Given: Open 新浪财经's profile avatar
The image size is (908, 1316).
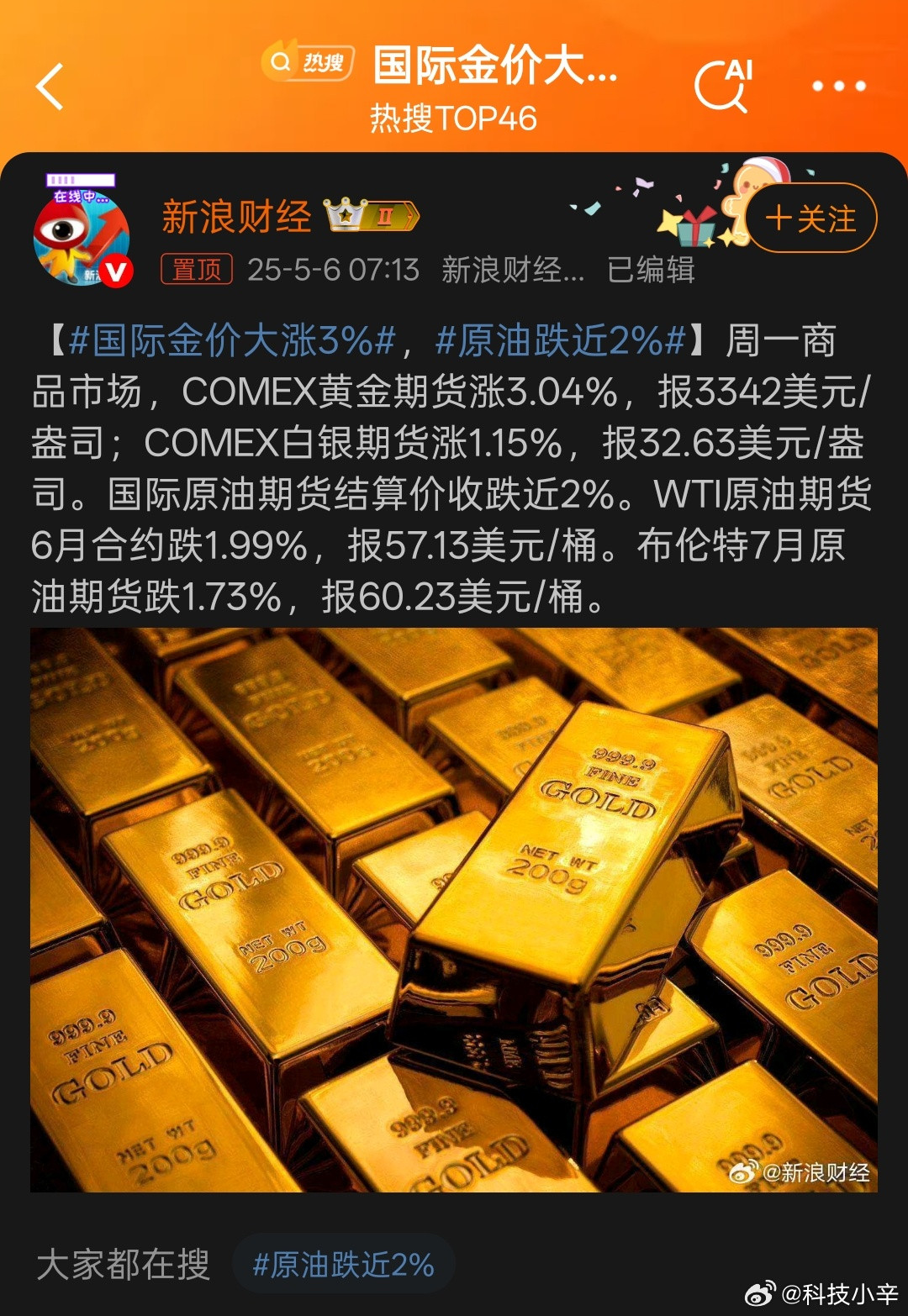Looking at the screenshot, I should coord(82,237).
